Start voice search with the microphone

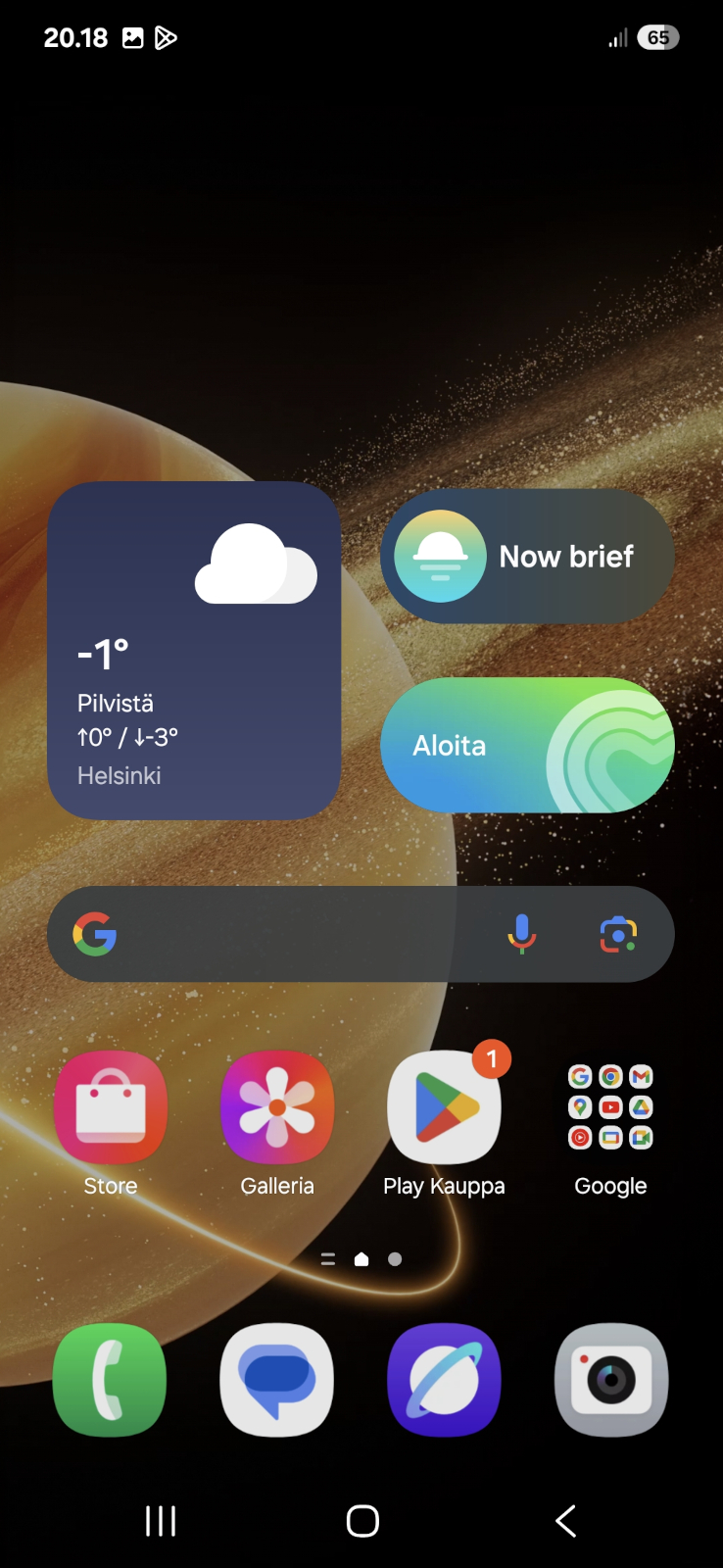[x=522, y=934]
